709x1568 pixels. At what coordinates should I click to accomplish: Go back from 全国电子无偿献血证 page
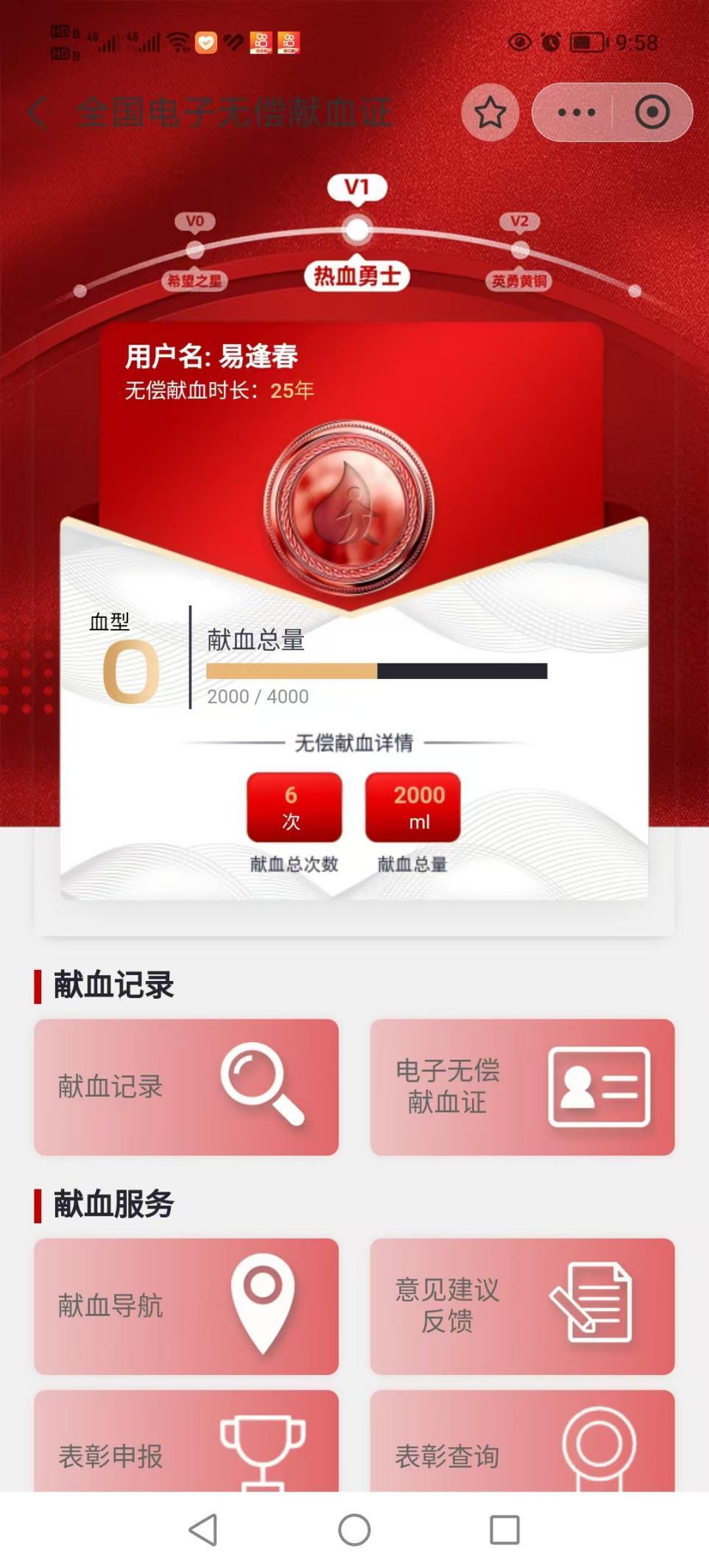pos(37,113)
